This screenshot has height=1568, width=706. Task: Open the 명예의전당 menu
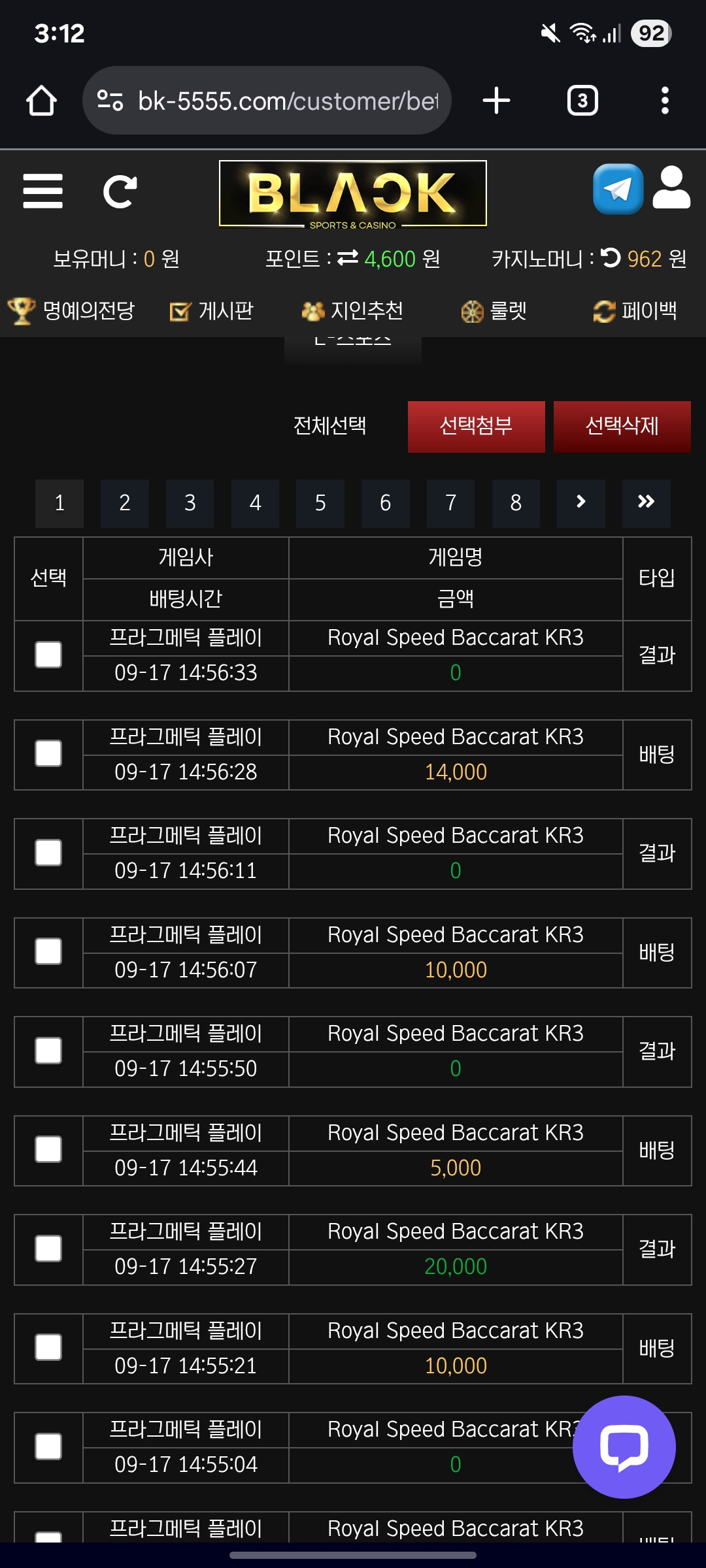[x=72, y=311]
